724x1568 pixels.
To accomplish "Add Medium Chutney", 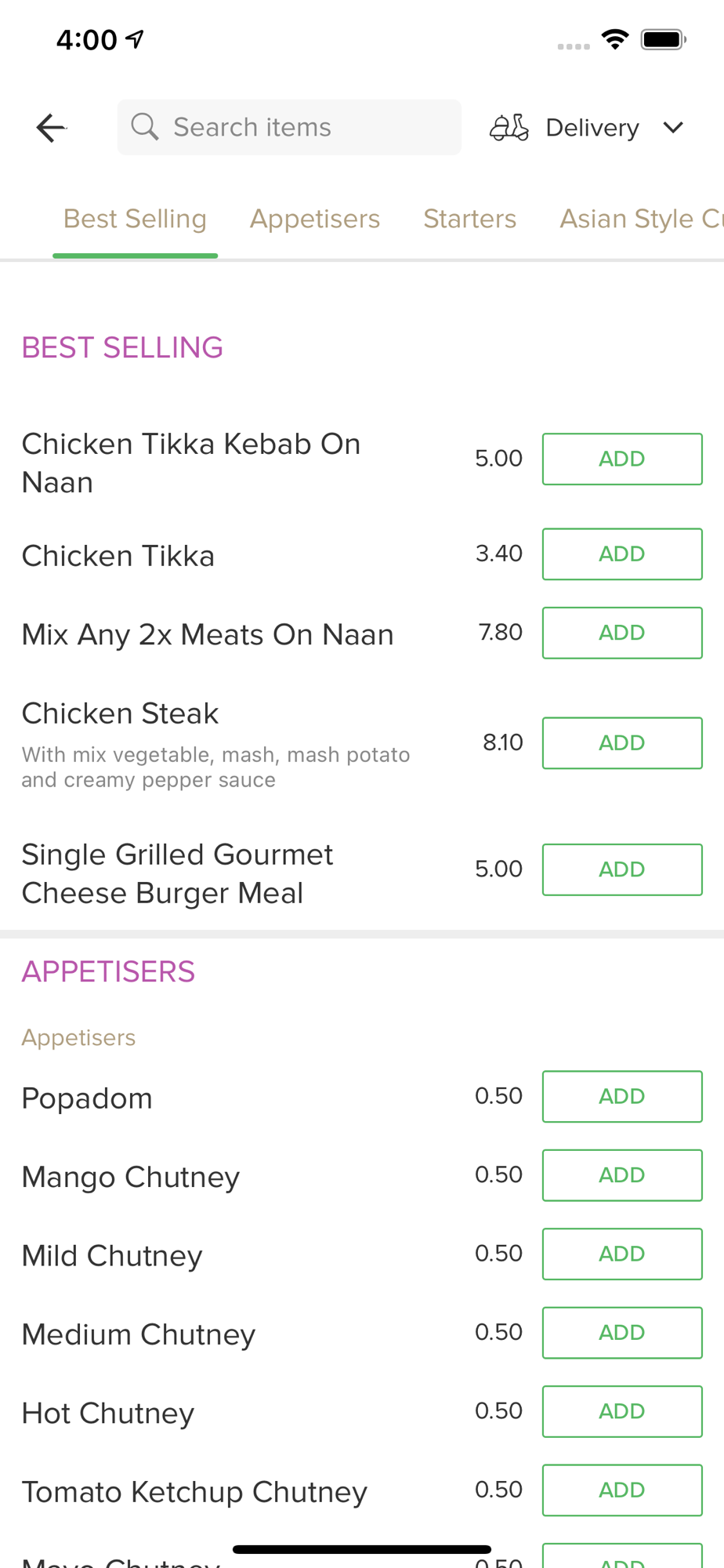I will (x=622, y=1333).
